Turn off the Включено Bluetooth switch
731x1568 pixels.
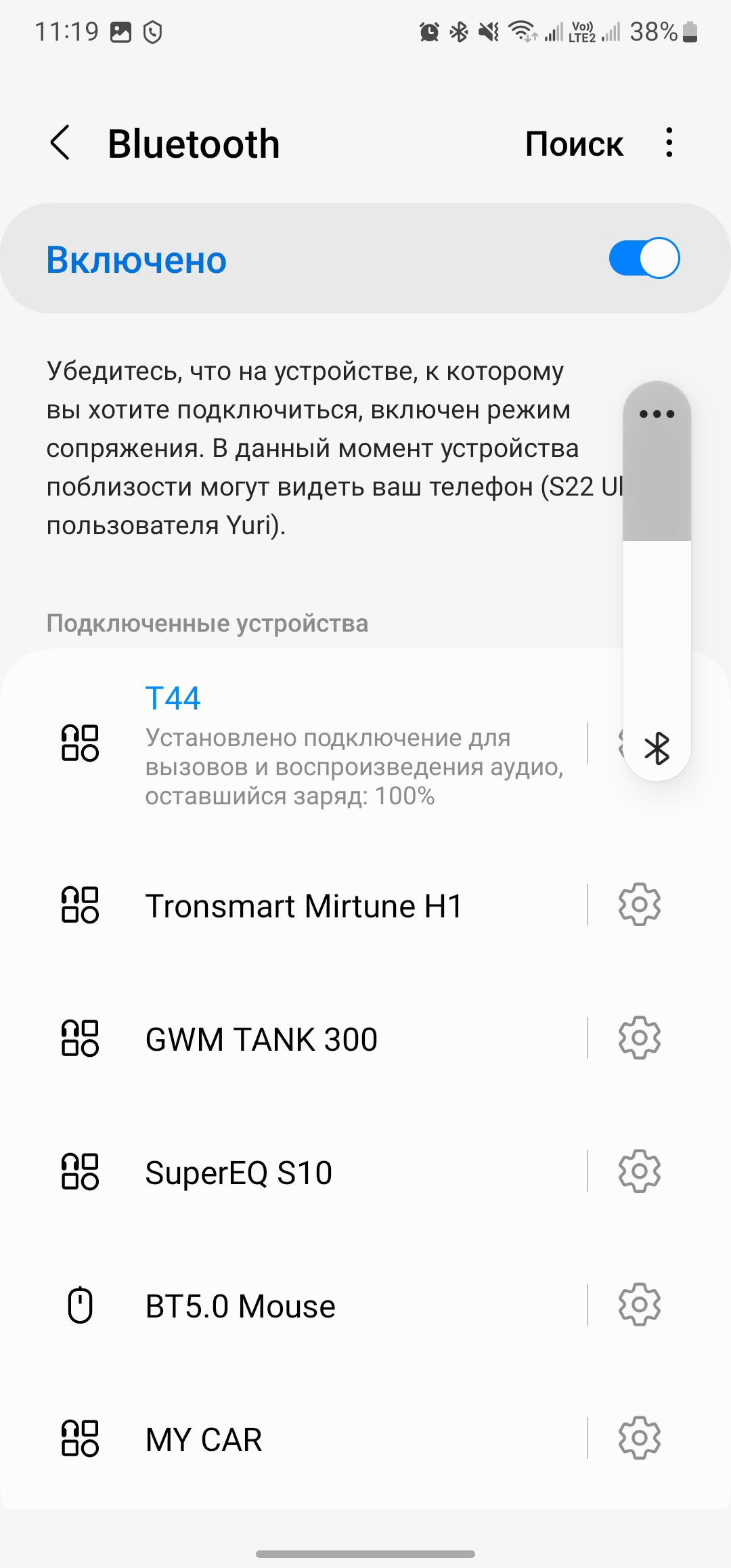[x=644, y=258]
